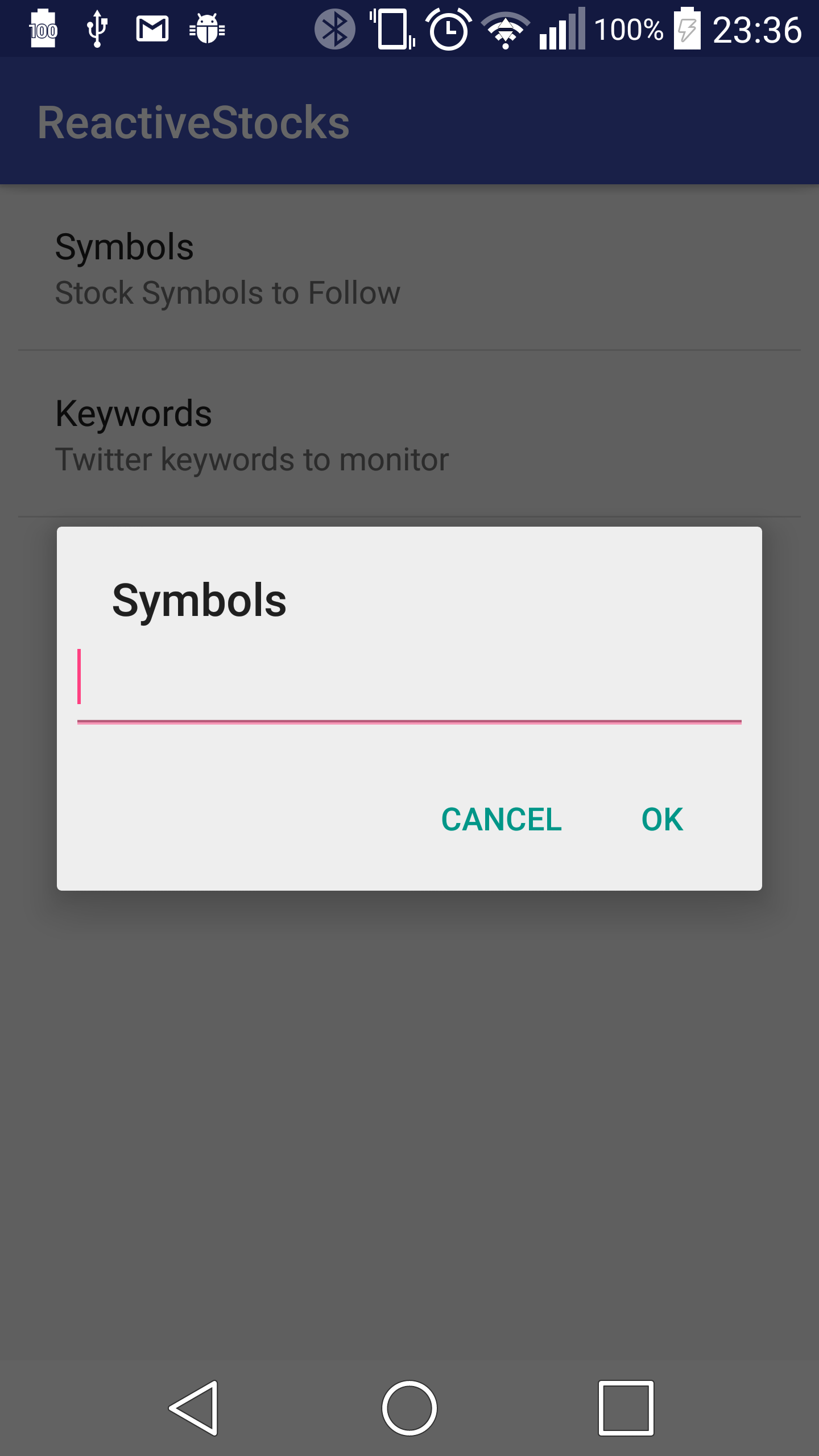Open the recent apps overview
819x1456 pixels.
(626, 1408)
